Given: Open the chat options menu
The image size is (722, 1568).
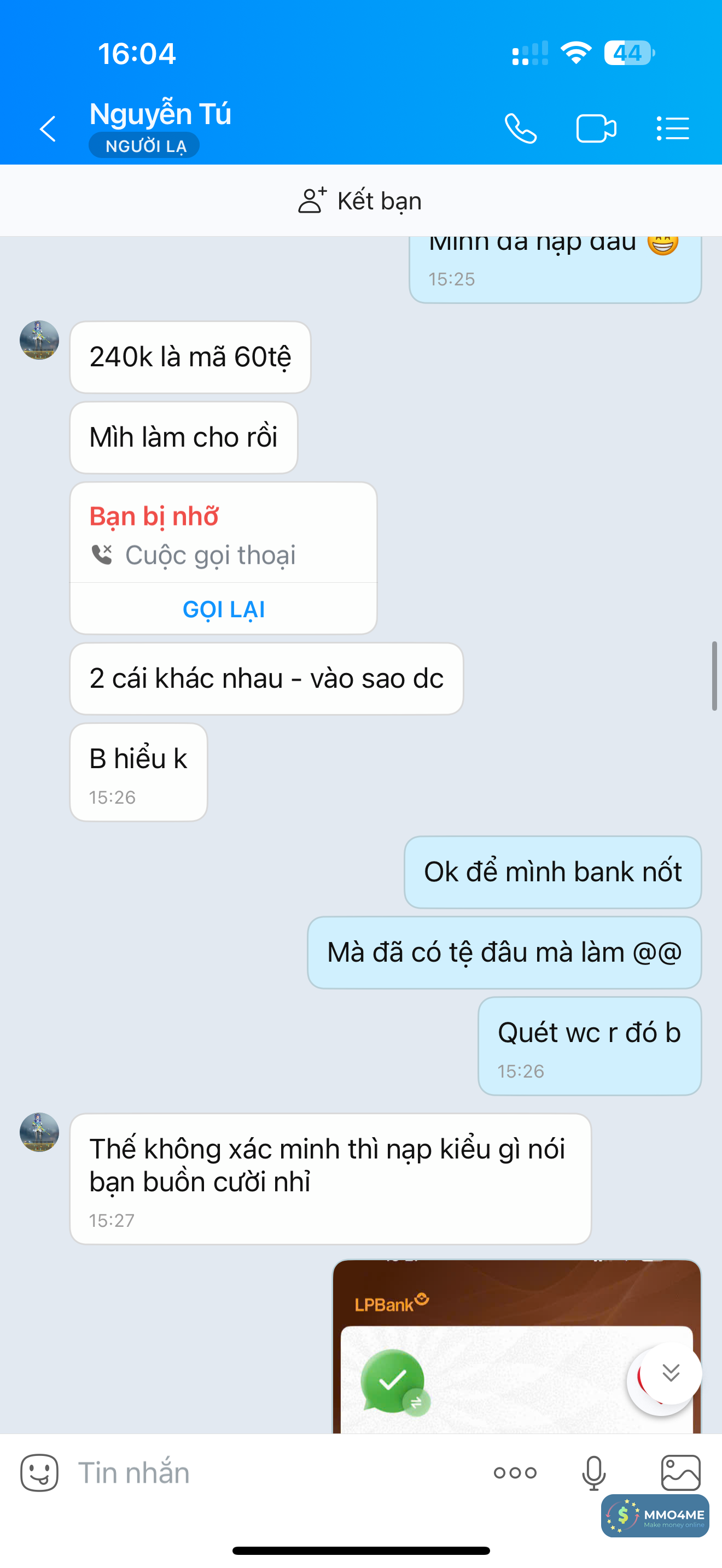Looking at the screenshot, I should tap(673, 128).
